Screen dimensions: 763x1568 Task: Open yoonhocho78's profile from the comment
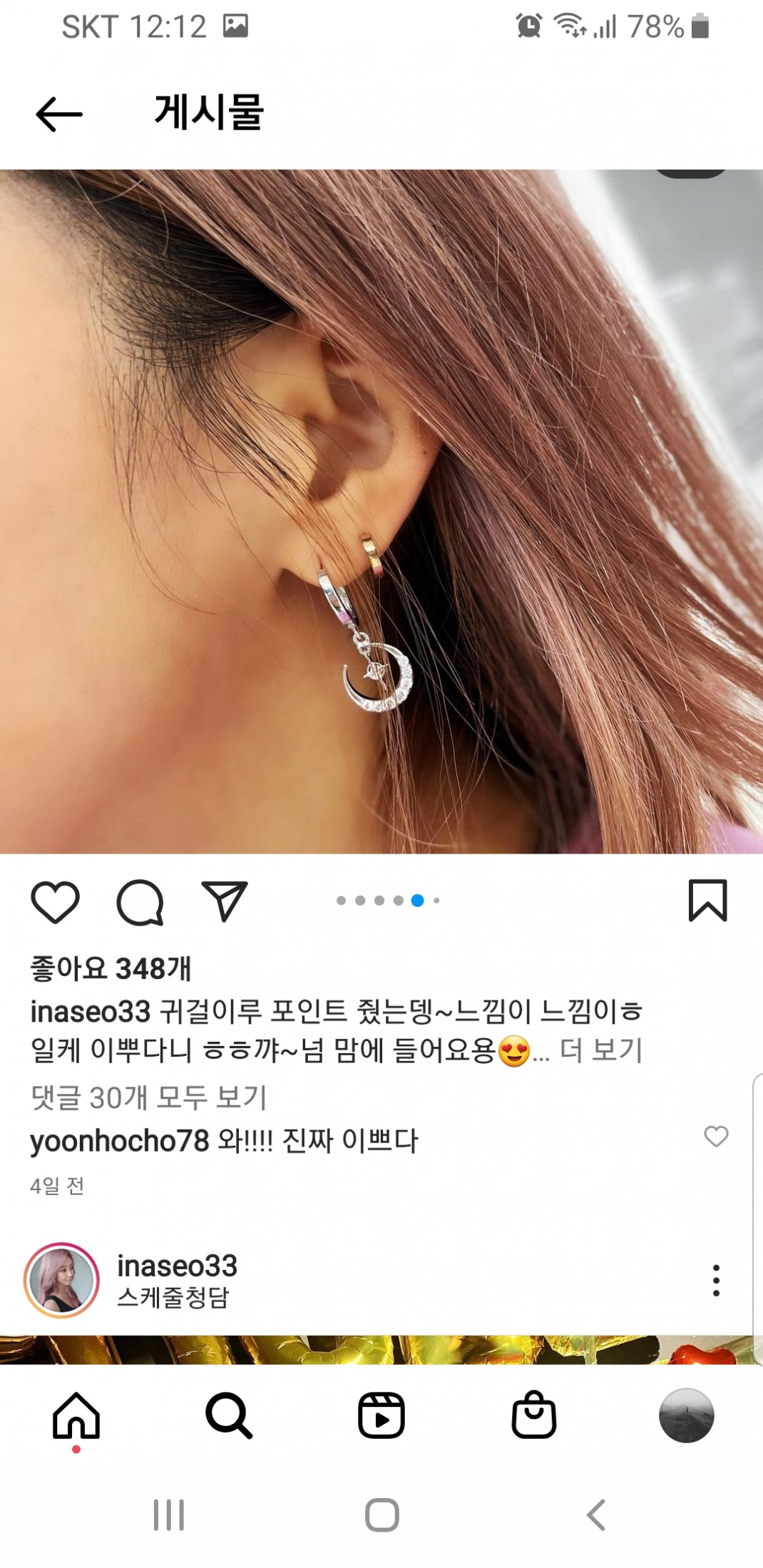click(x=119, y=1141)
